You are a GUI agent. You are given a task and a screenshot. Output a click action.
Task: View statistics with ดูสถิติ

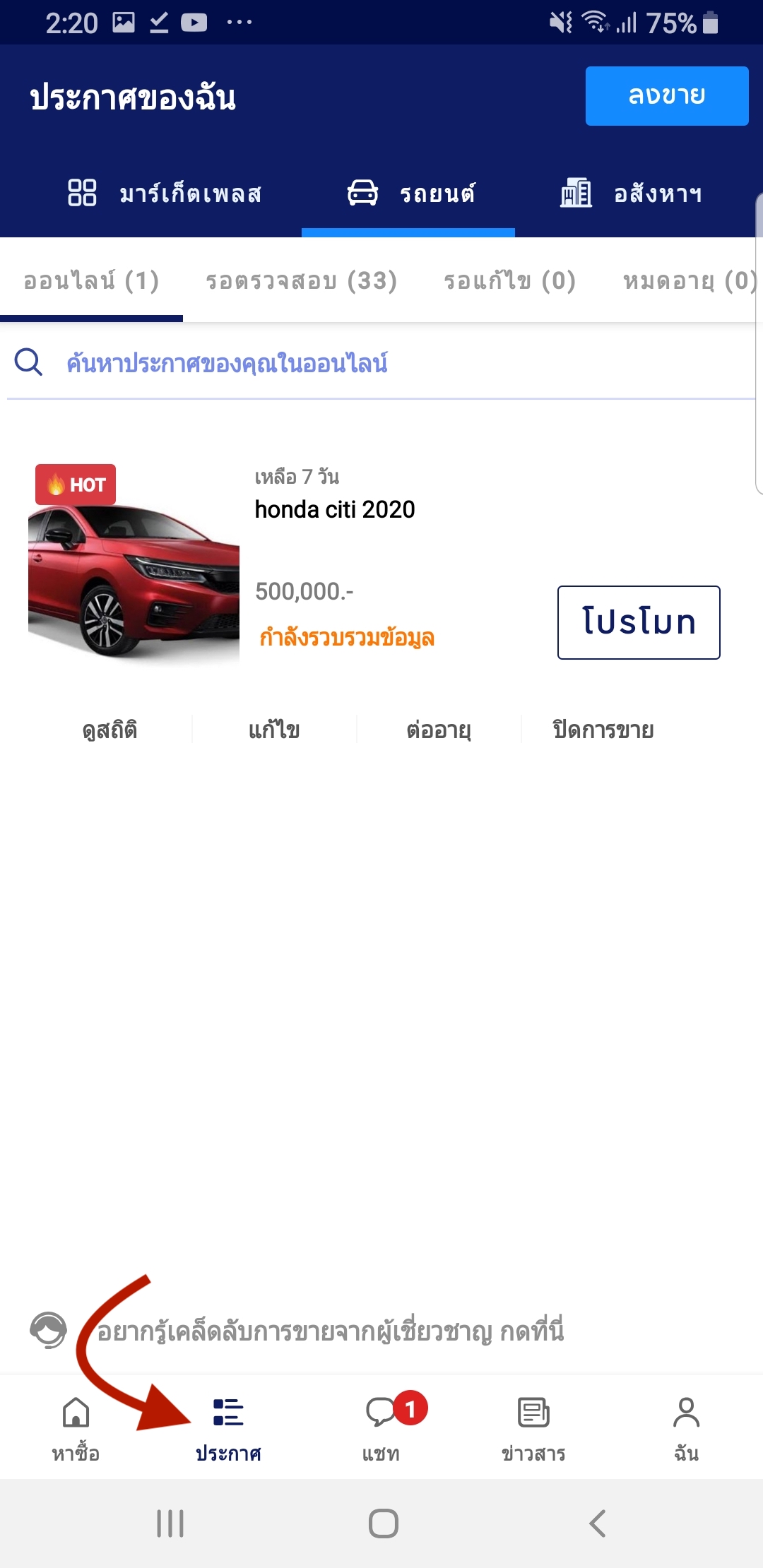click(x=110, y=730)
